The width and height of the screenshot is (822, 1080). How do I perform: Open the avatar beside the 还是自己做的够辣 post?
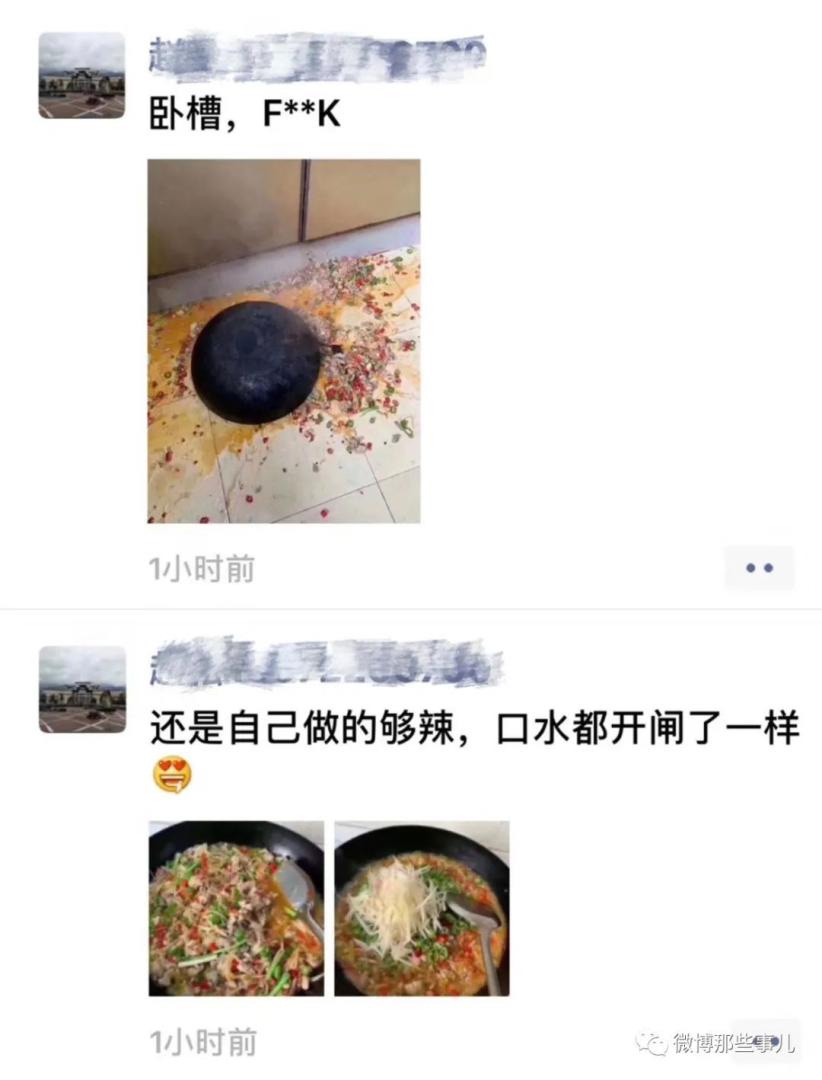coord(82,689)
